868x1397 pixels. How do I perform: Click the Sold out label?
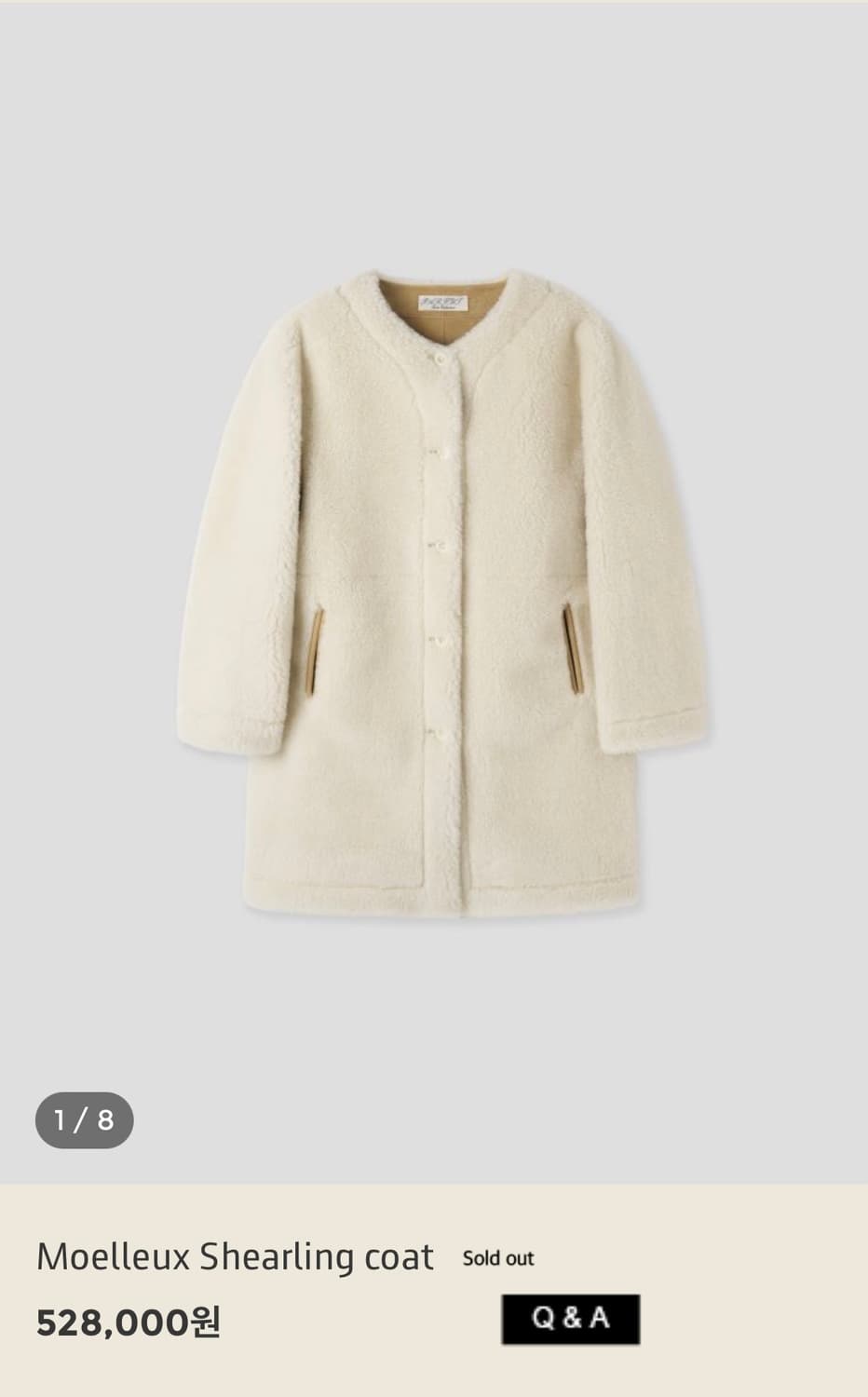tap(498, 1257)
